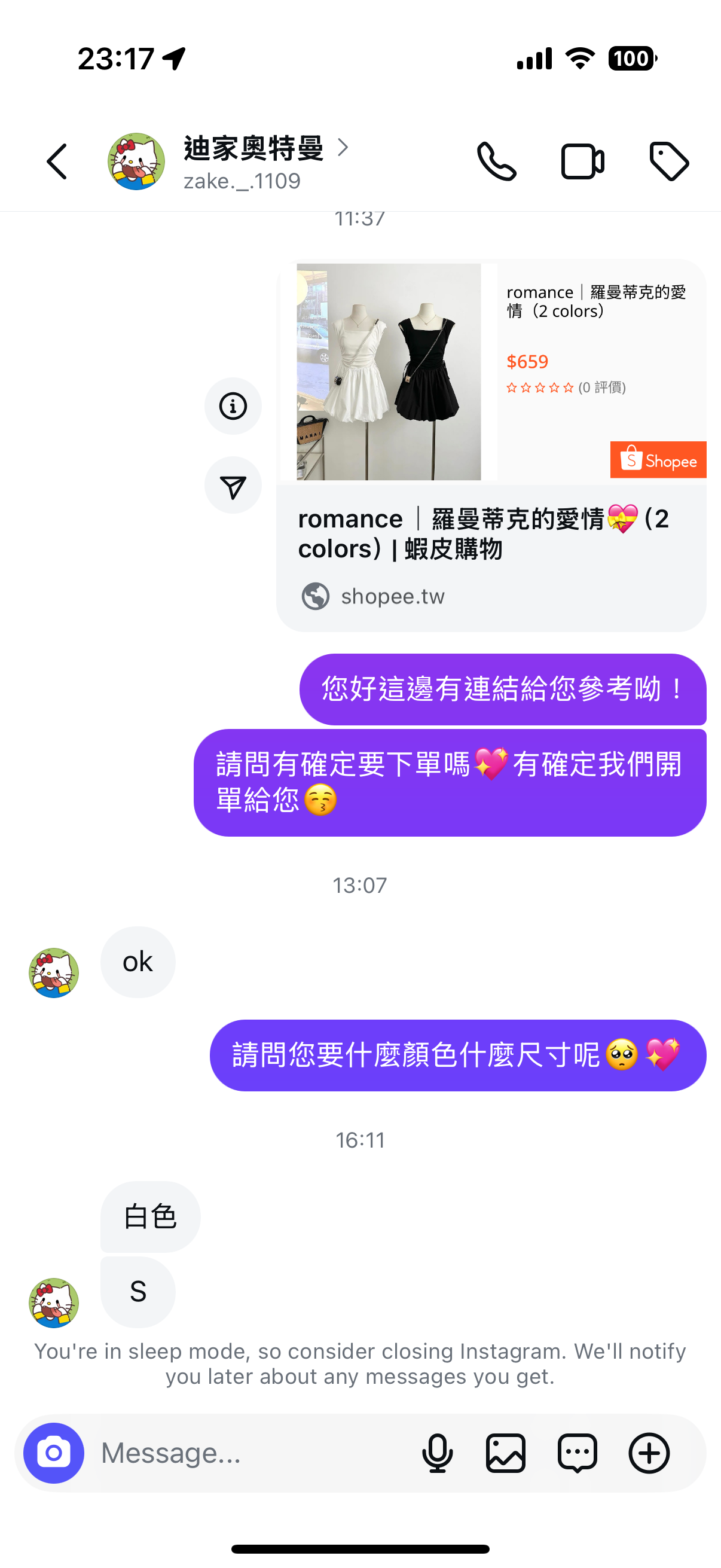Image resolution: width=721 pixels, height=1568 pixels.
Task: Open saved replies bubble icon
Action: [x=577, y=1453]
